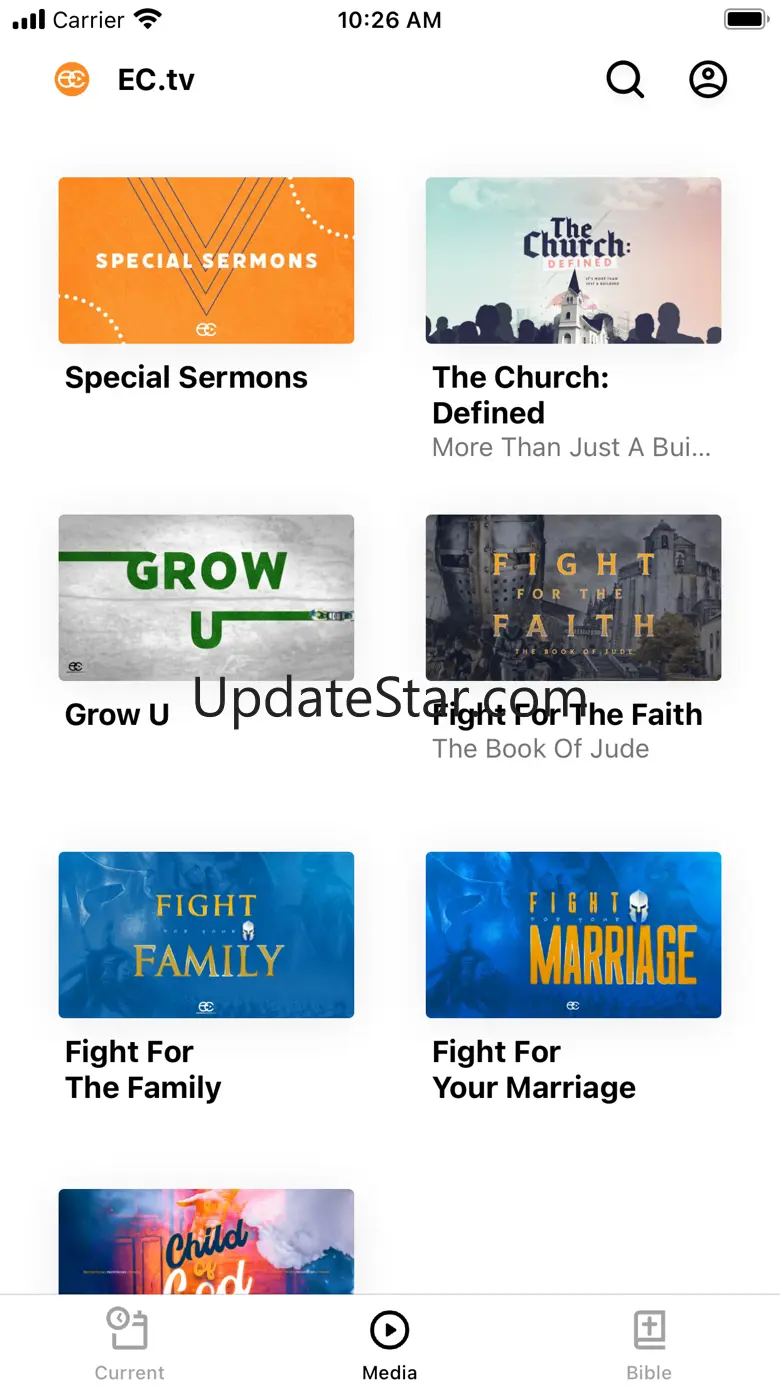Open The Church: Defined series

573,261
